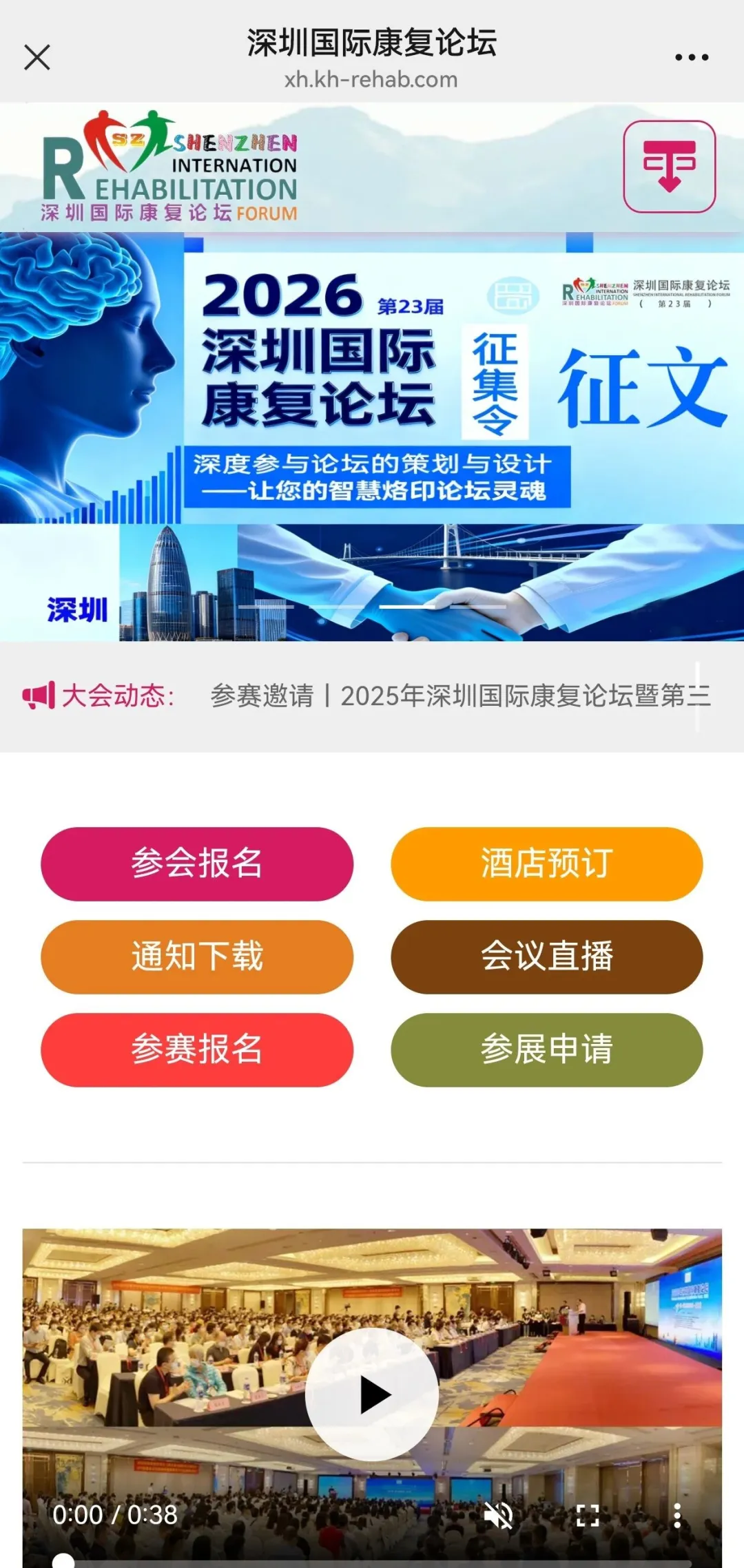The height and width of the screenshot is (1568, 744).
Task: Click the scrolling 参赛邀请 announcement text
Action: pos(462,697)
